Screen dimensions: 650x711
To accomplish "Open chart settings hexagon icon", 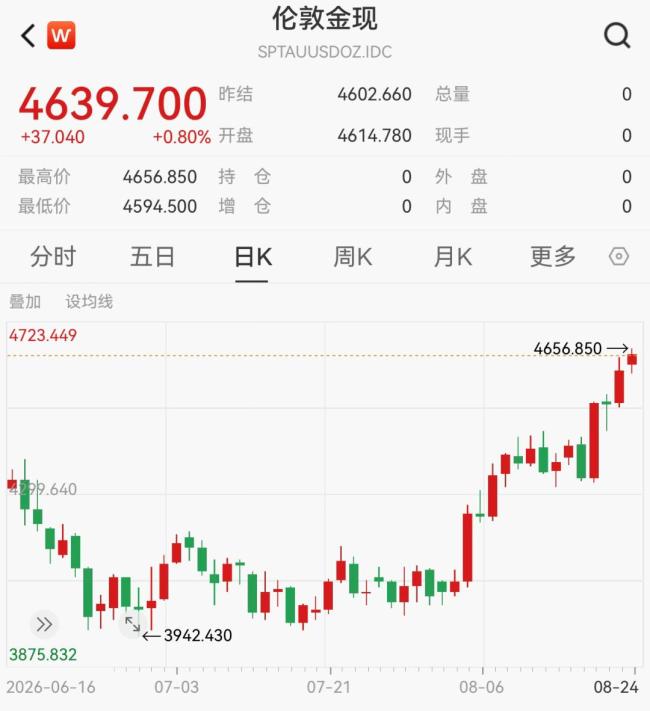I will click(619, 257).
